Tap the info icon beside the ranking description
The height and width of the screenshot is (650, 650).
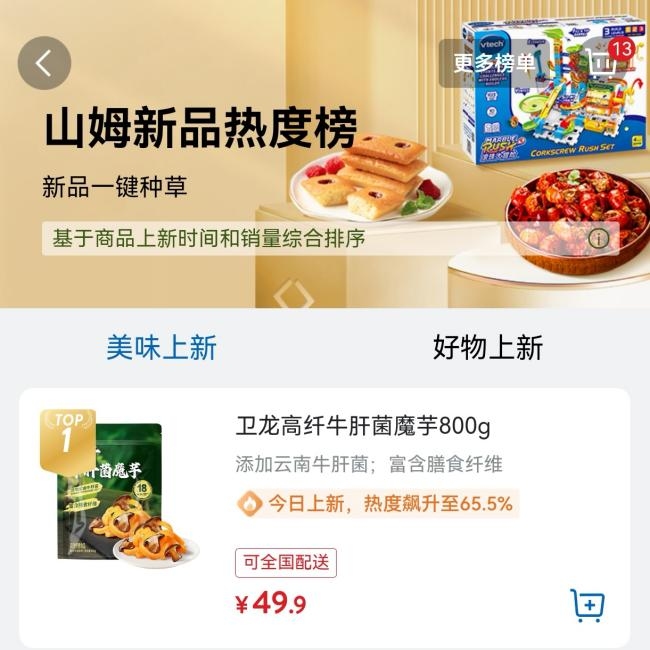pyautogui.click(x=598, y=238)
